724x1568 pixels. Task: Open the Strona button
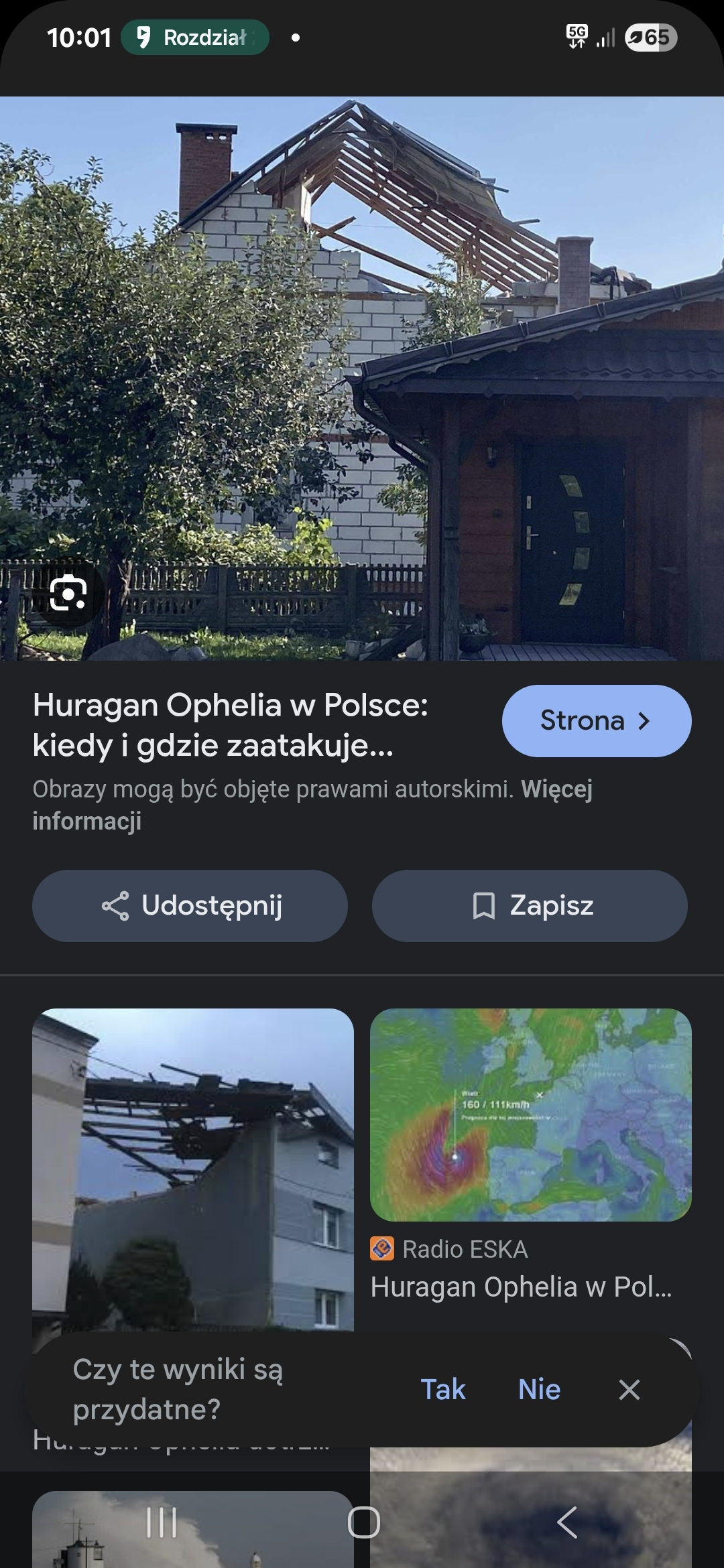pos(596,721)
